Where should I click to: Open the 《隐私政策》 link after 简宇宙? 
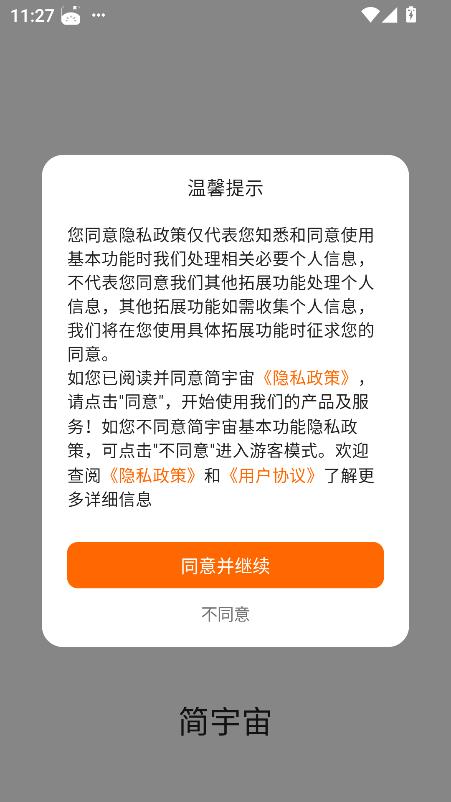tap(306, 378)
